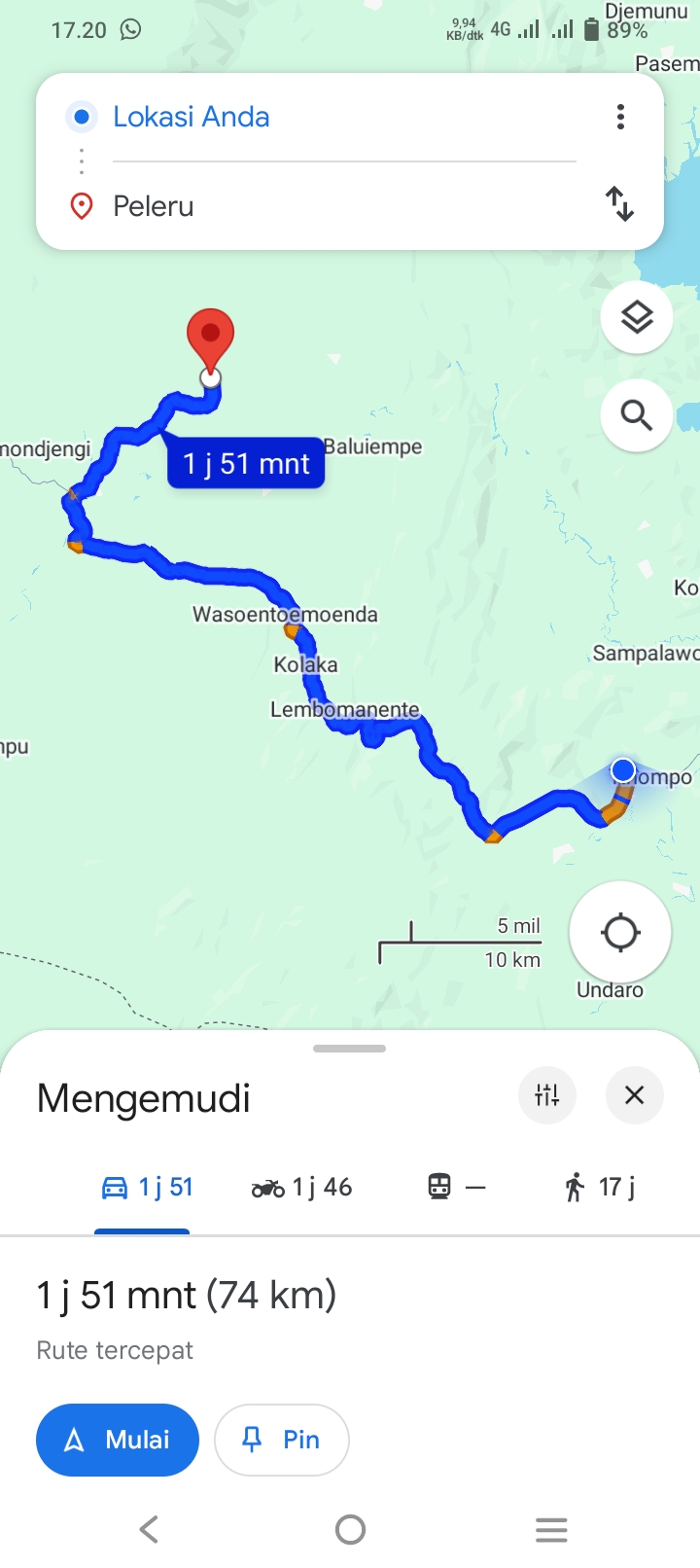Open route options filter
The image size is (700, 1568).
(547, 1095)
